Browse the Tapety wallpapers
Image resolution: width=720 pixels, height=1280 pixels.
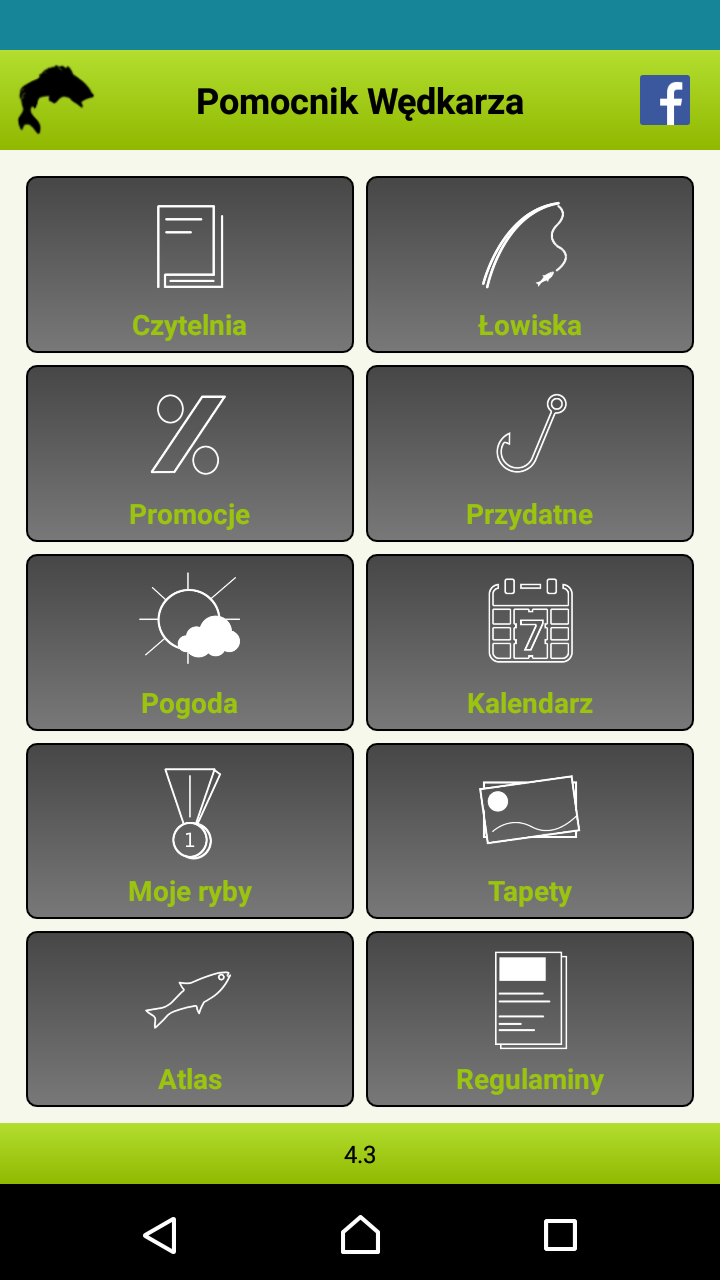coord(530,831)
